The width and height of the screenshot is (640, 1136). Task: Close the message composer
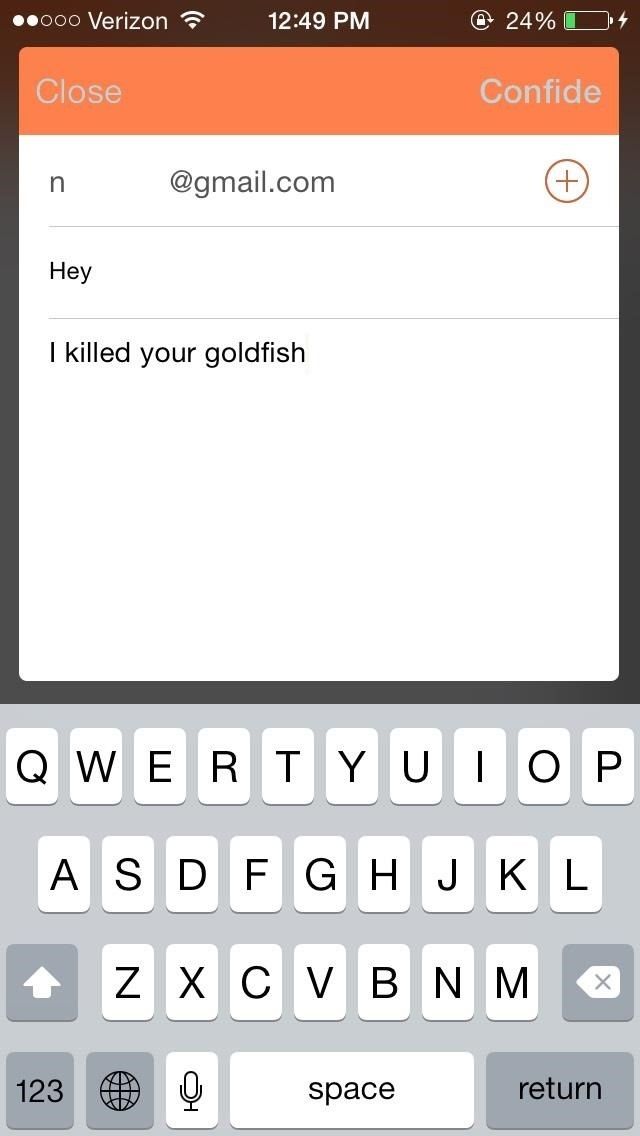(78, 92)
